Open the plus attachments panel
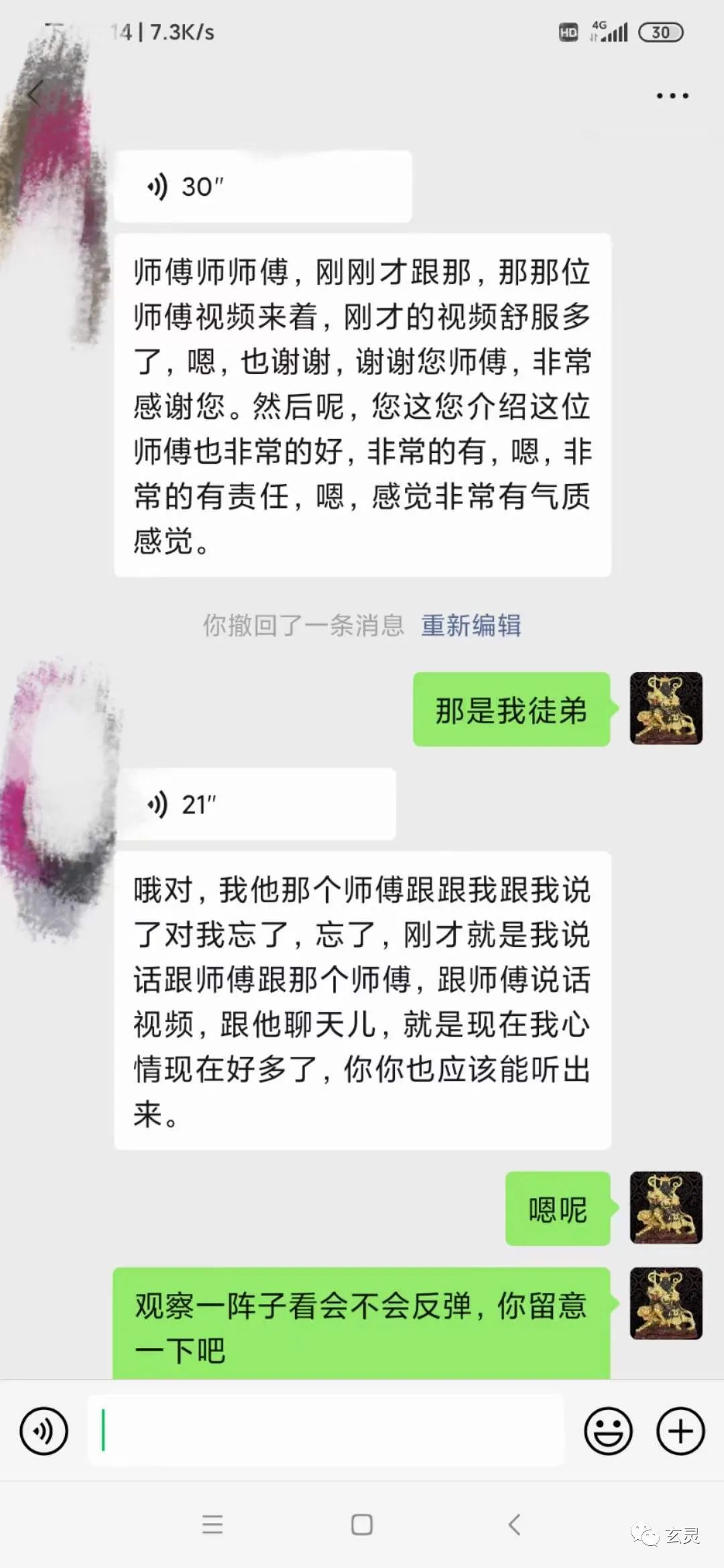724x1568 pixels. [x=680, y=1431]
